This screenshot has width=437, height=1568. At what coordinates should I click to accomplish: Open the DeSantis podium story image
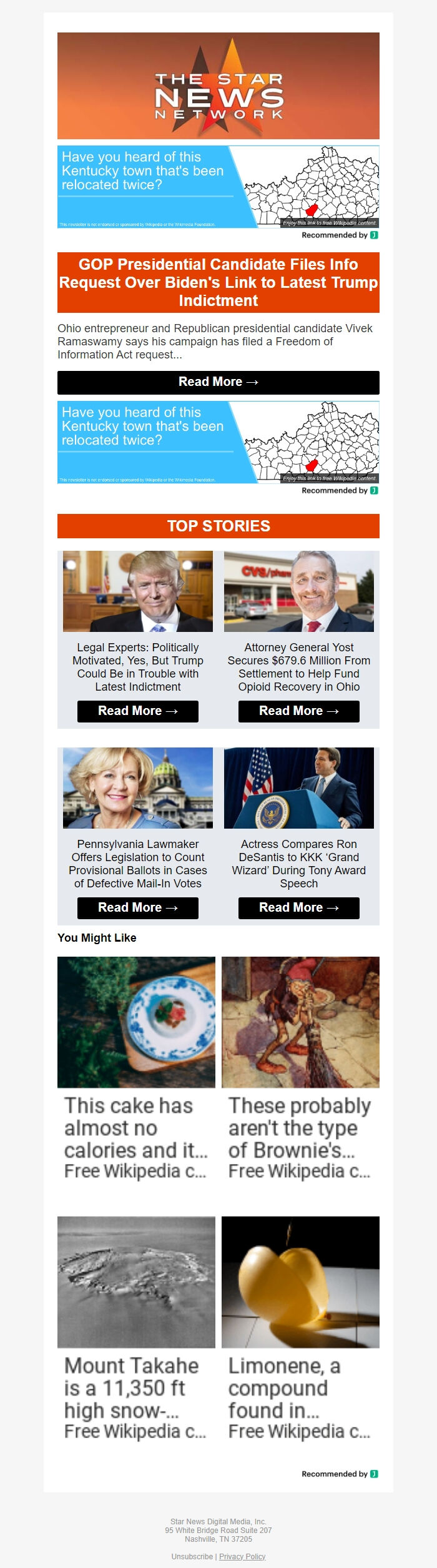tap(298, 788)
